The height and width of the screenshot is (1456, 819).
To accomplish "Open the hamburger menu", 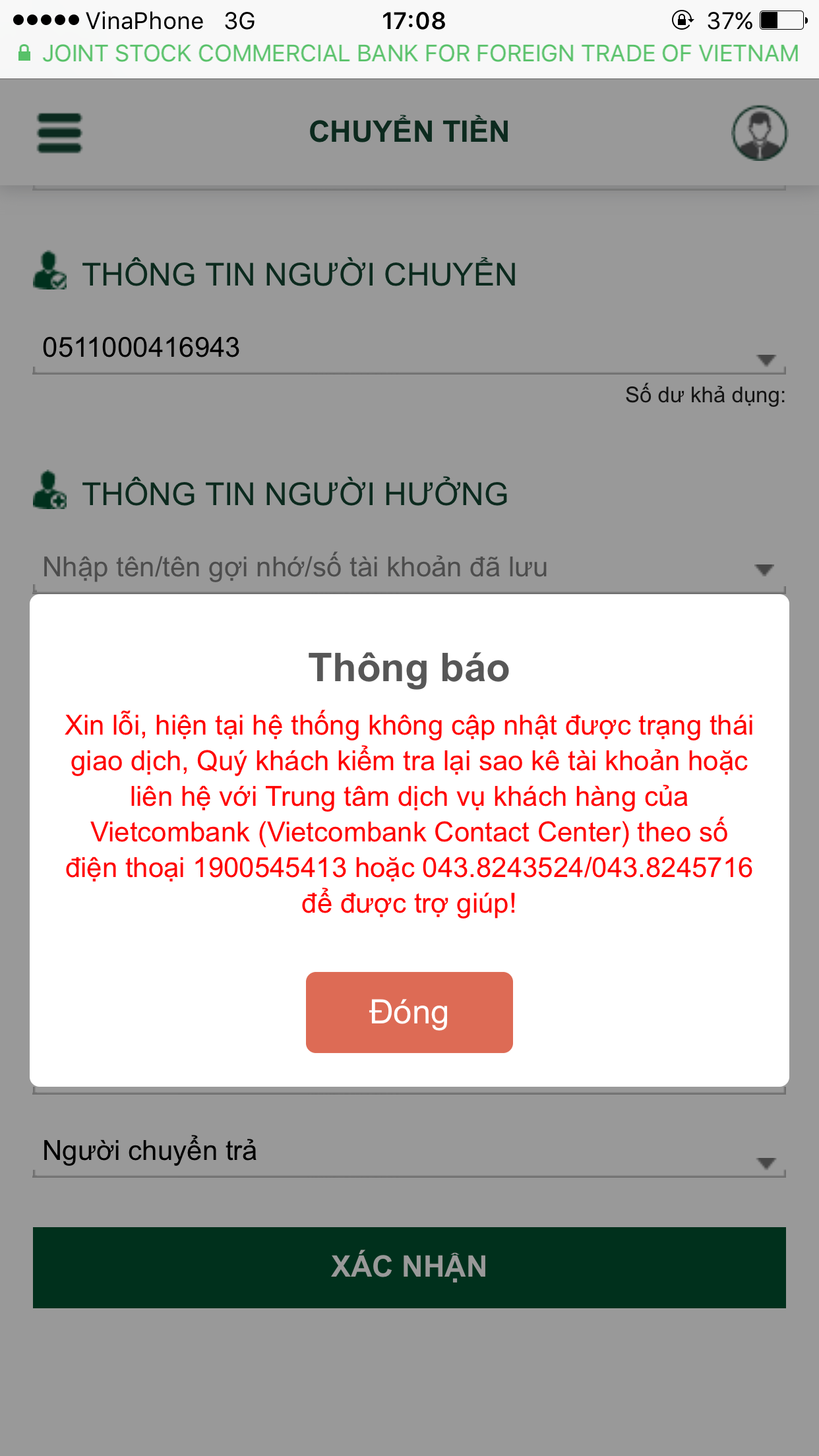I will click(x=59, y=133).
